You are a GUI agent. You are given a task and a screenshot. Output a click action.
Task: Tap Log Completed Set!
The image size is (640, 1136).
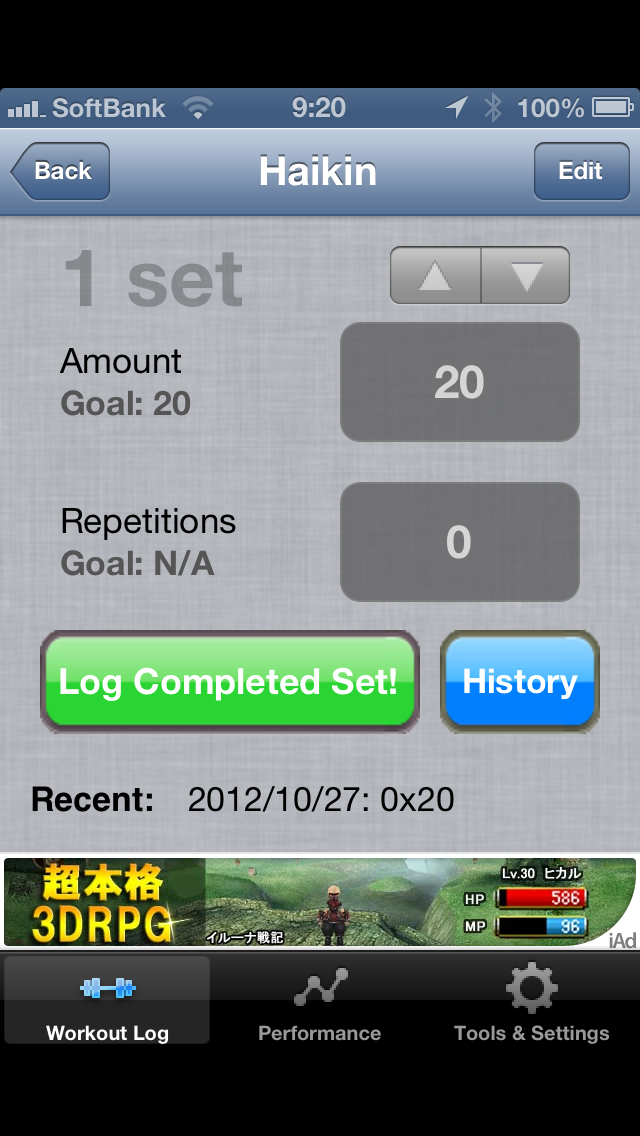229,682
